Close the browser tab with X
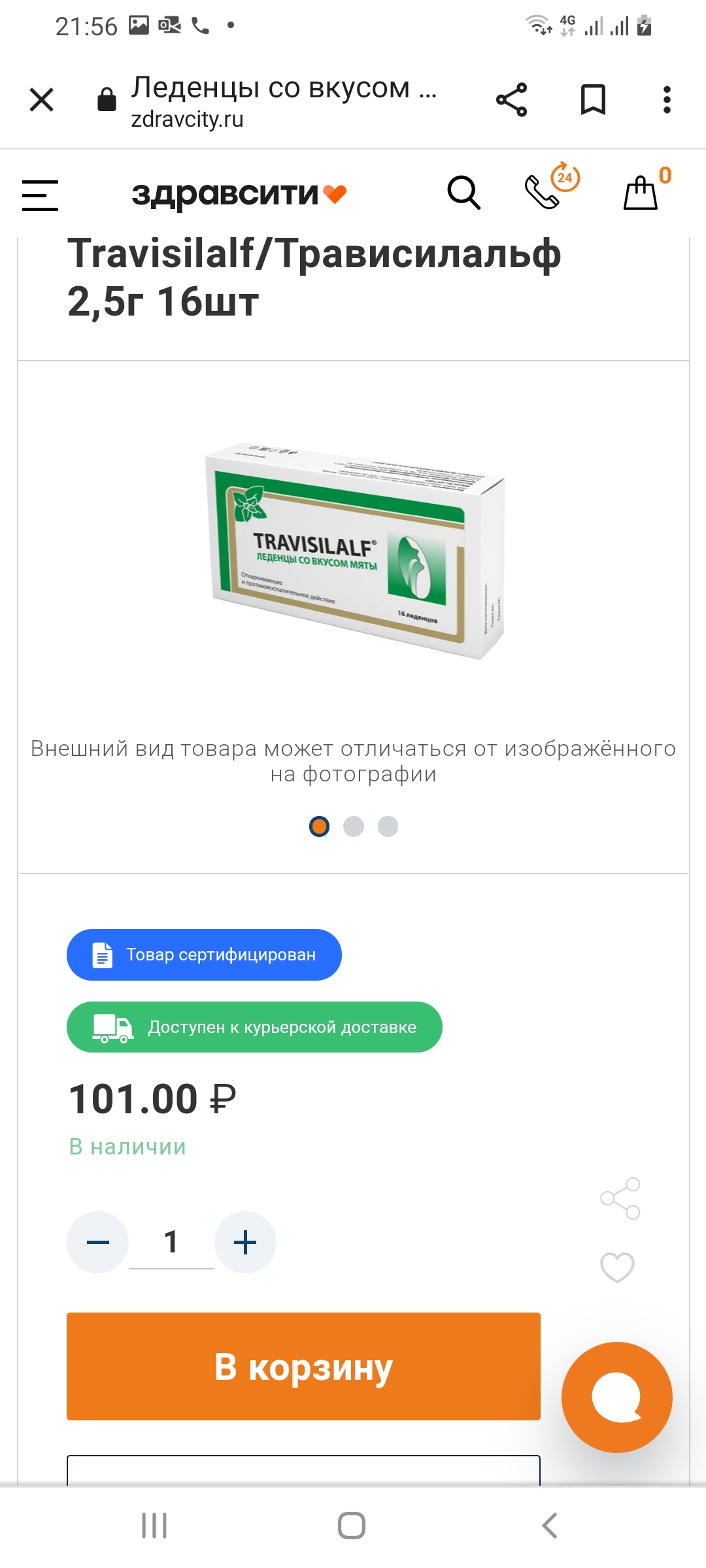706x1568 pixels. point(42,100)
